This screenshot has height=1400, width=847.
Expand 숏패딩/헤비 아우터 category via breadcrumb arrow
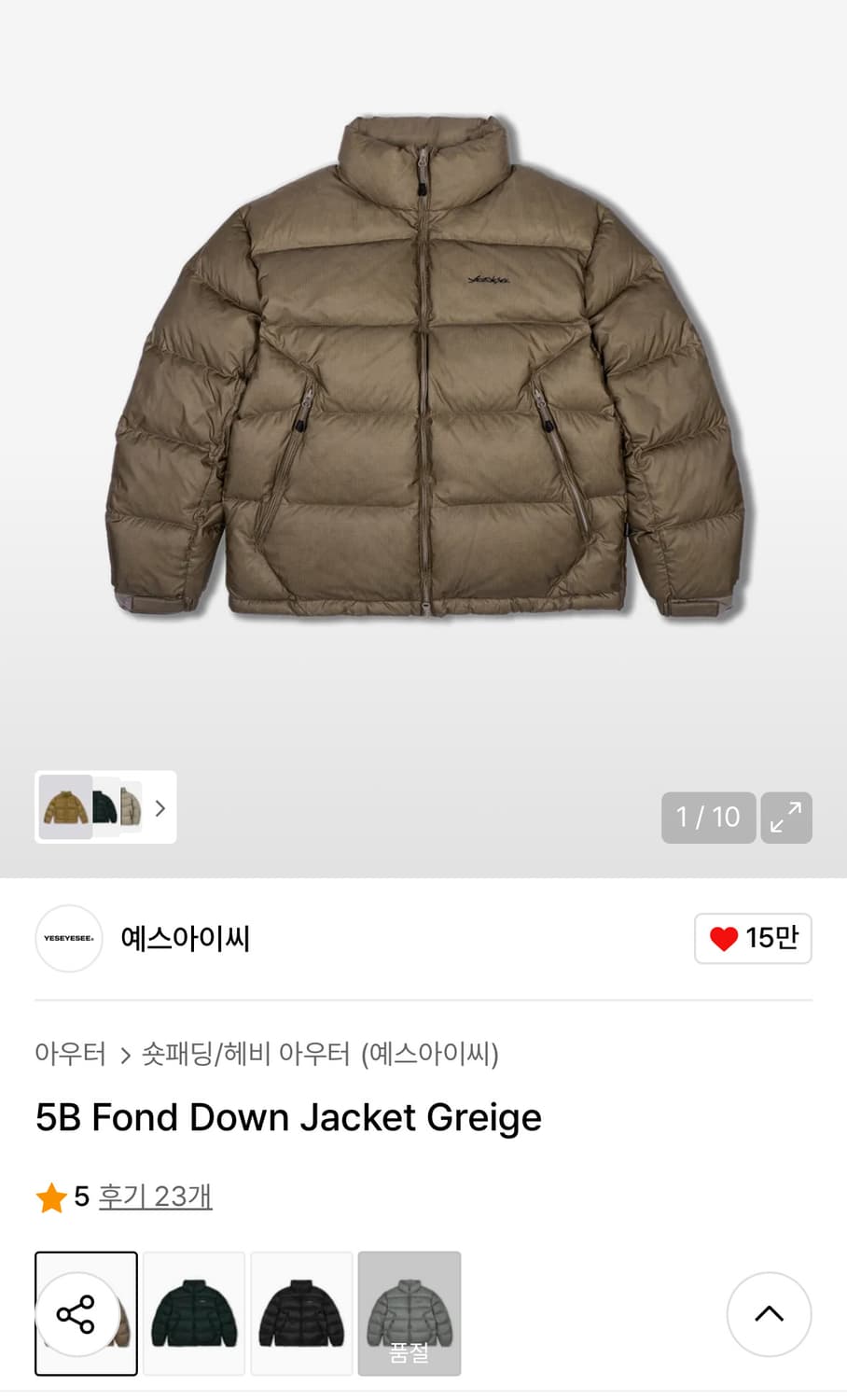pos(124,1053)
